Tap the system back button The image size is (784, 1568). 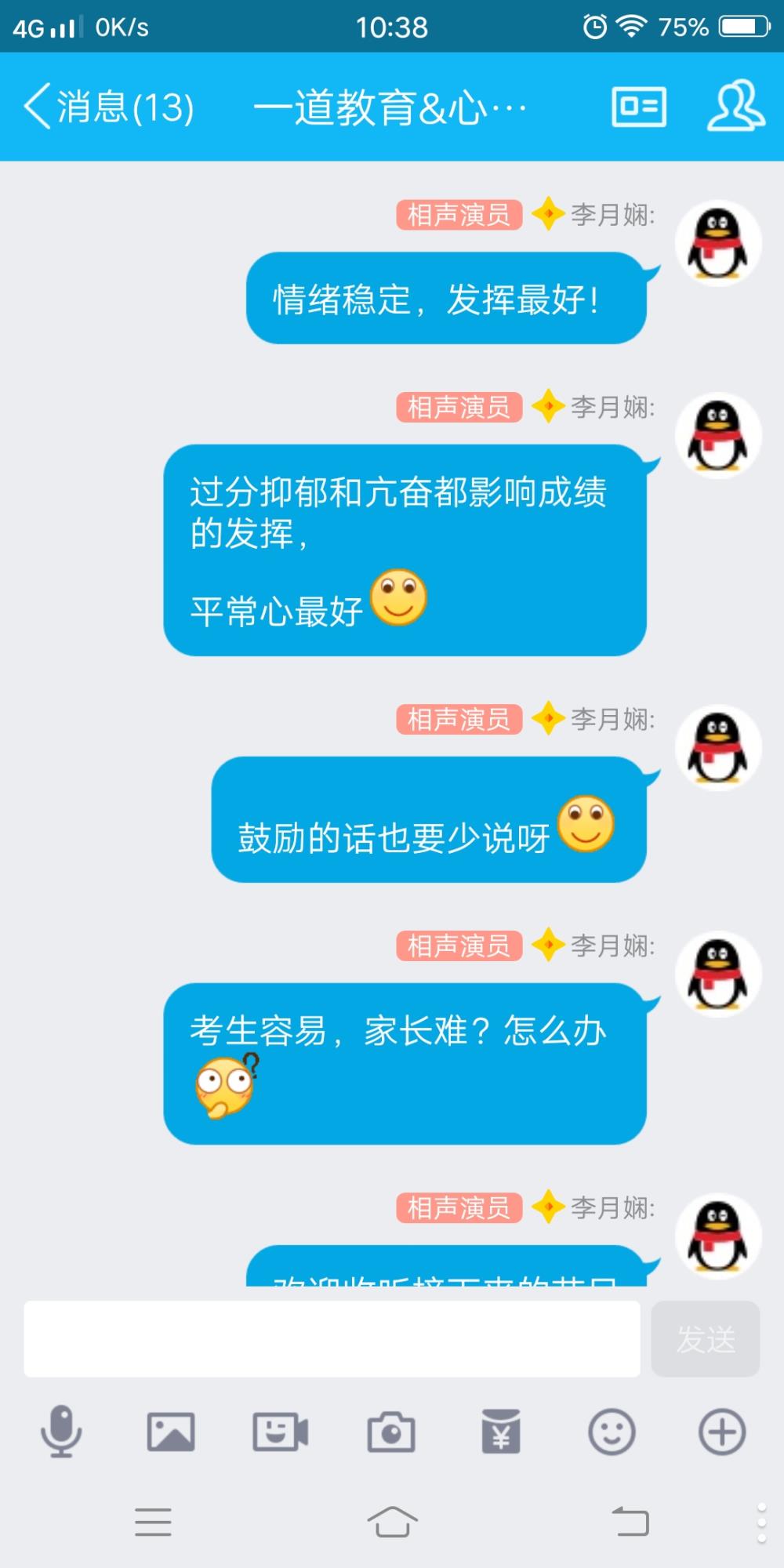[x=630, y=1522]
